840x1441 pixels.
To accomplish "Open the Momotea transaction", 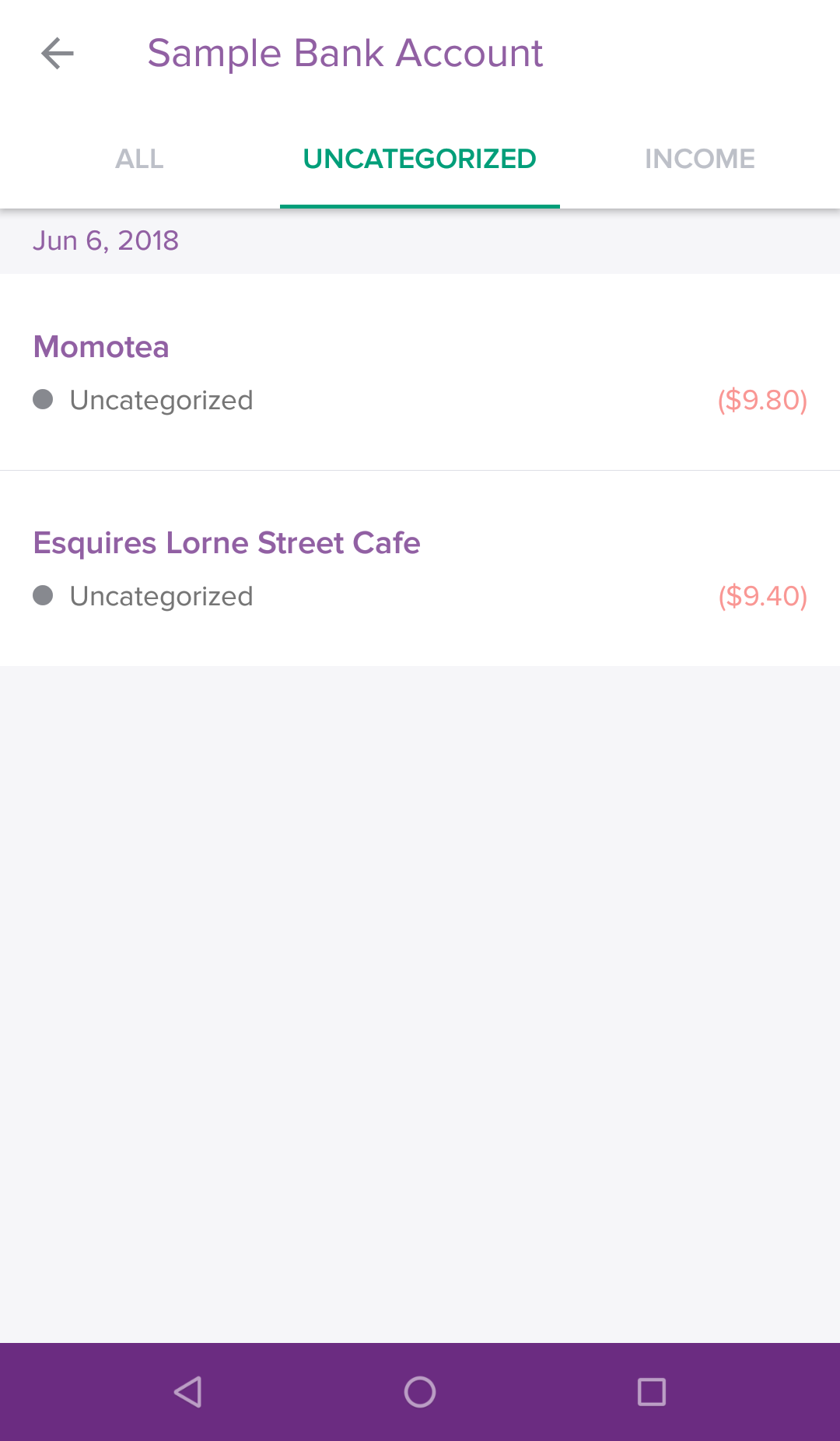I will (x=420, y=372).
